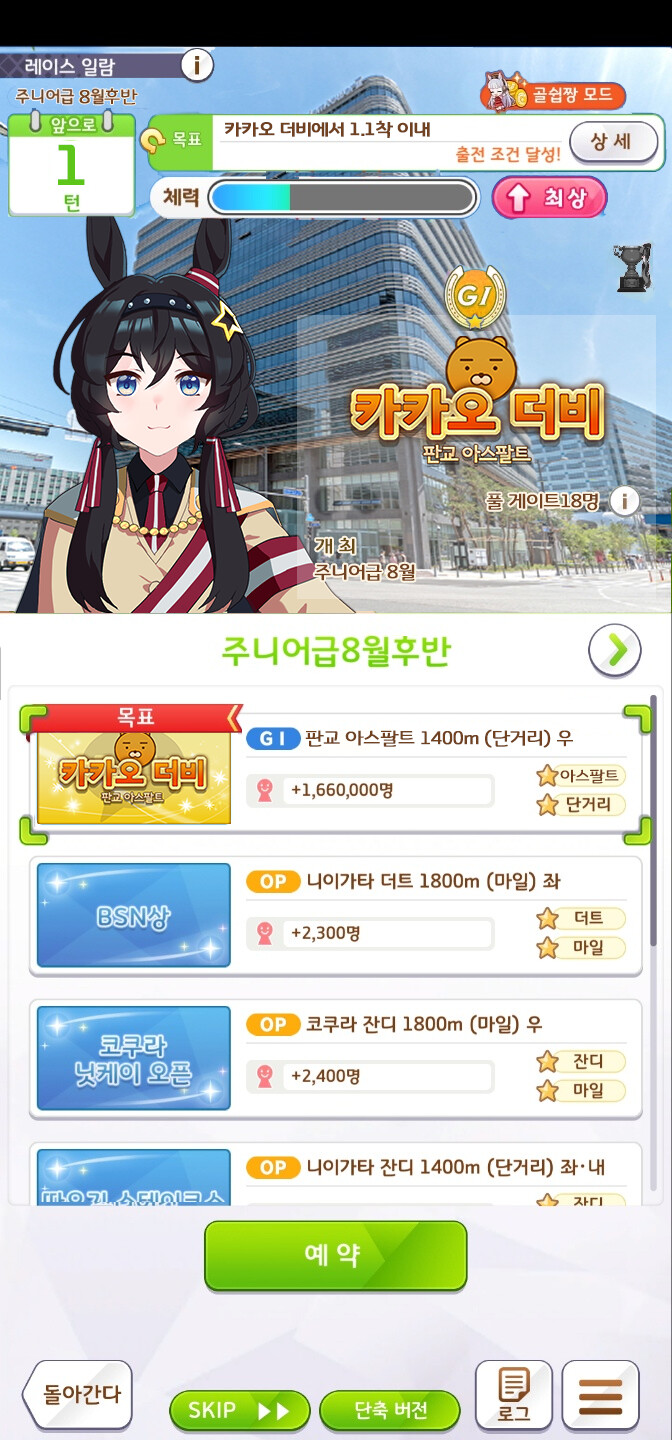Image resolution: width=672 pixels, height=1440 pixels.
Task: Open the trophy icon
Action: 632,268
